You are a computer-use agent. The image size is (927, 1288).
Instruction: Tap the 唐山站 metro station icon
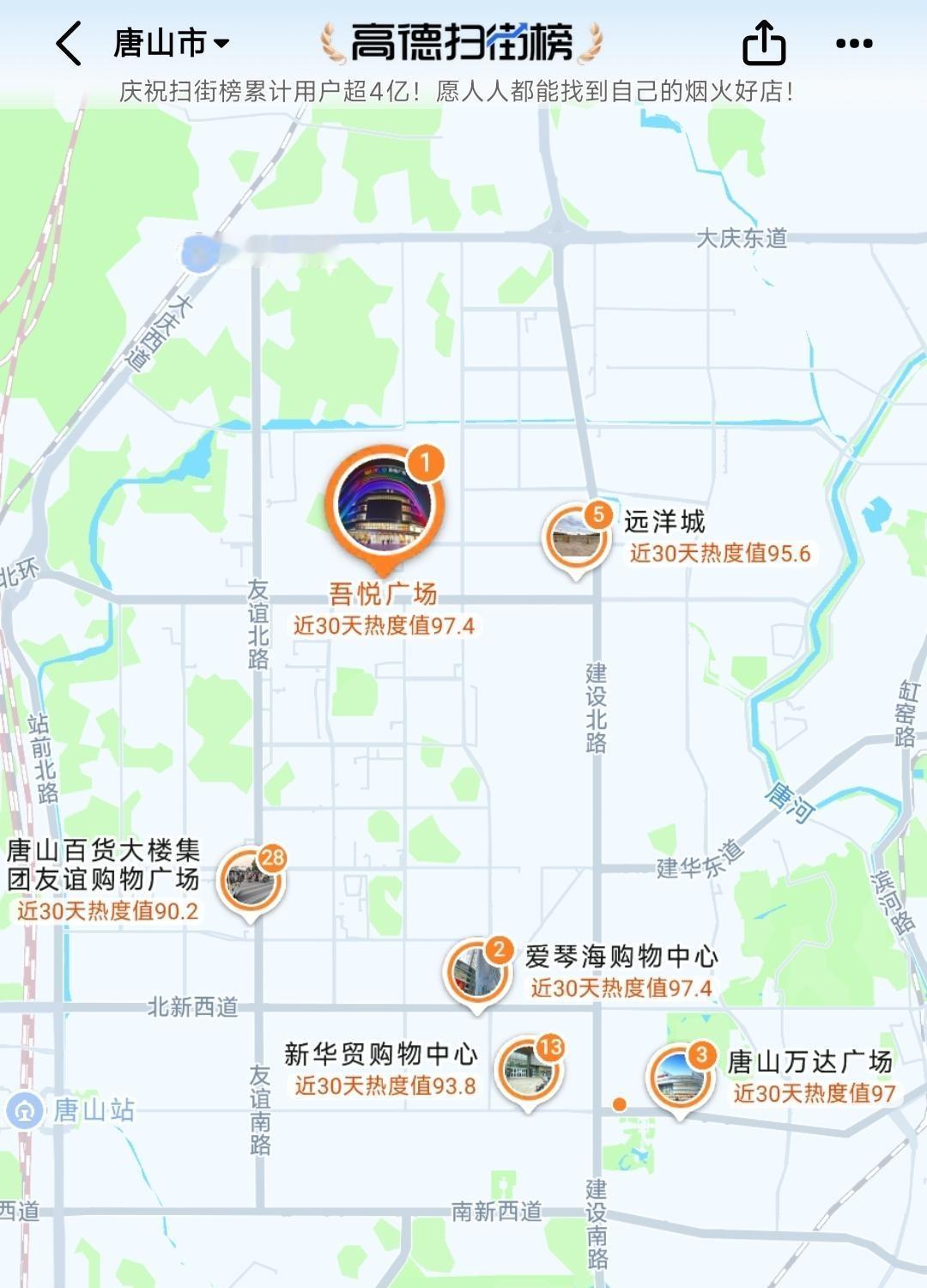[x=26, y=1109]
